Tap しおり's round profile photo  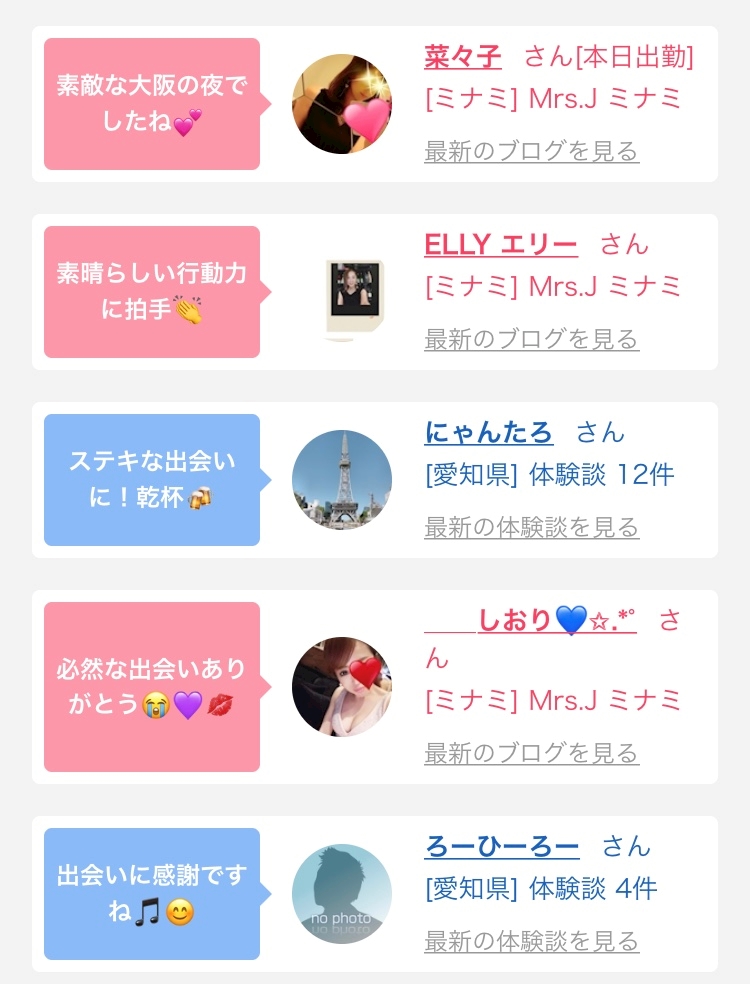[342, 687]
